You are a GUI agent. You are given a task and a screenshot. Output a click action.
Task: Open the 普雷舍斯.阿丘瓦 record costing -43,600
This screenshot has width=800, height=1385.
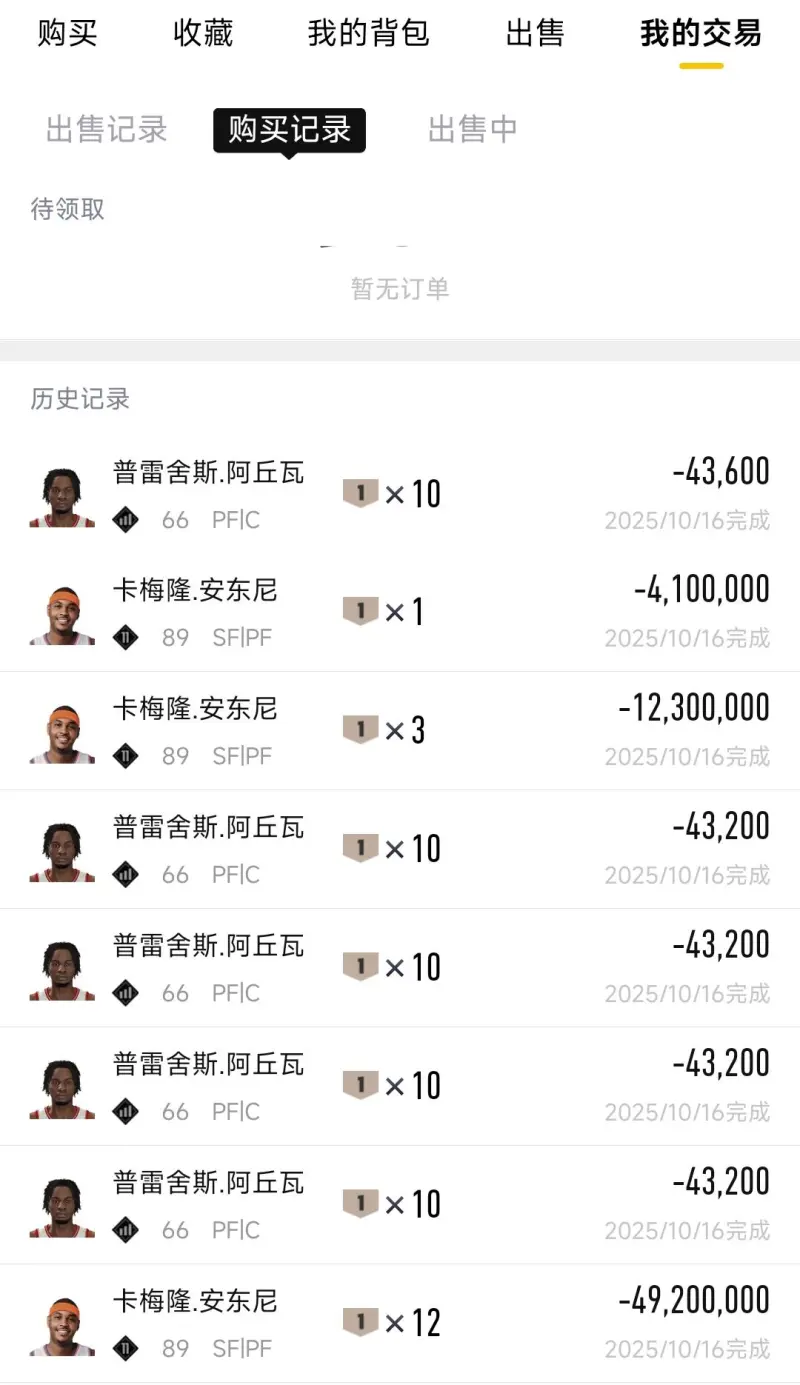coord(400,494)
